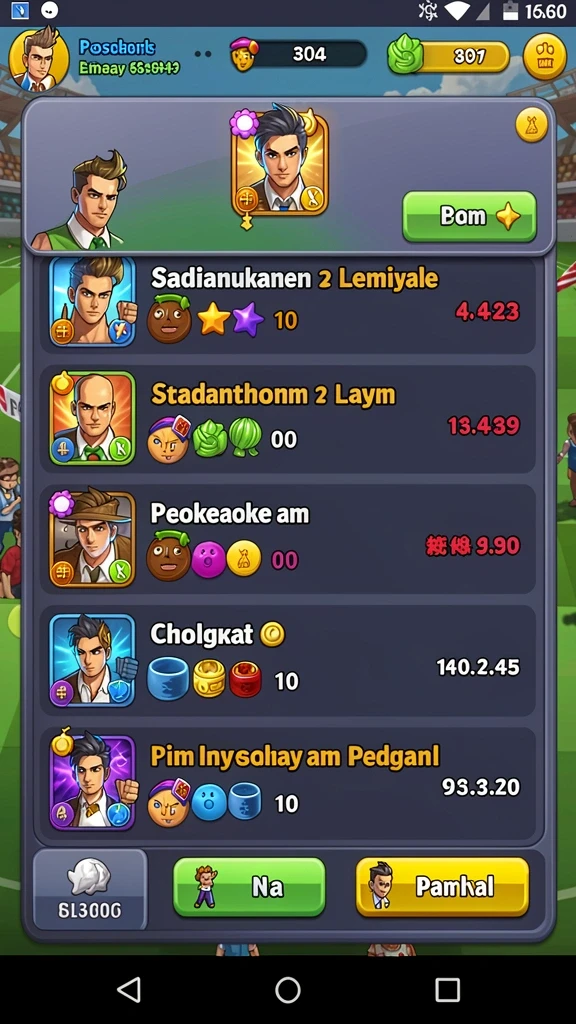Screen dimensions: 576x1024
Task: Tap the 6L3000 tile at bottom left
Action: 90,889
